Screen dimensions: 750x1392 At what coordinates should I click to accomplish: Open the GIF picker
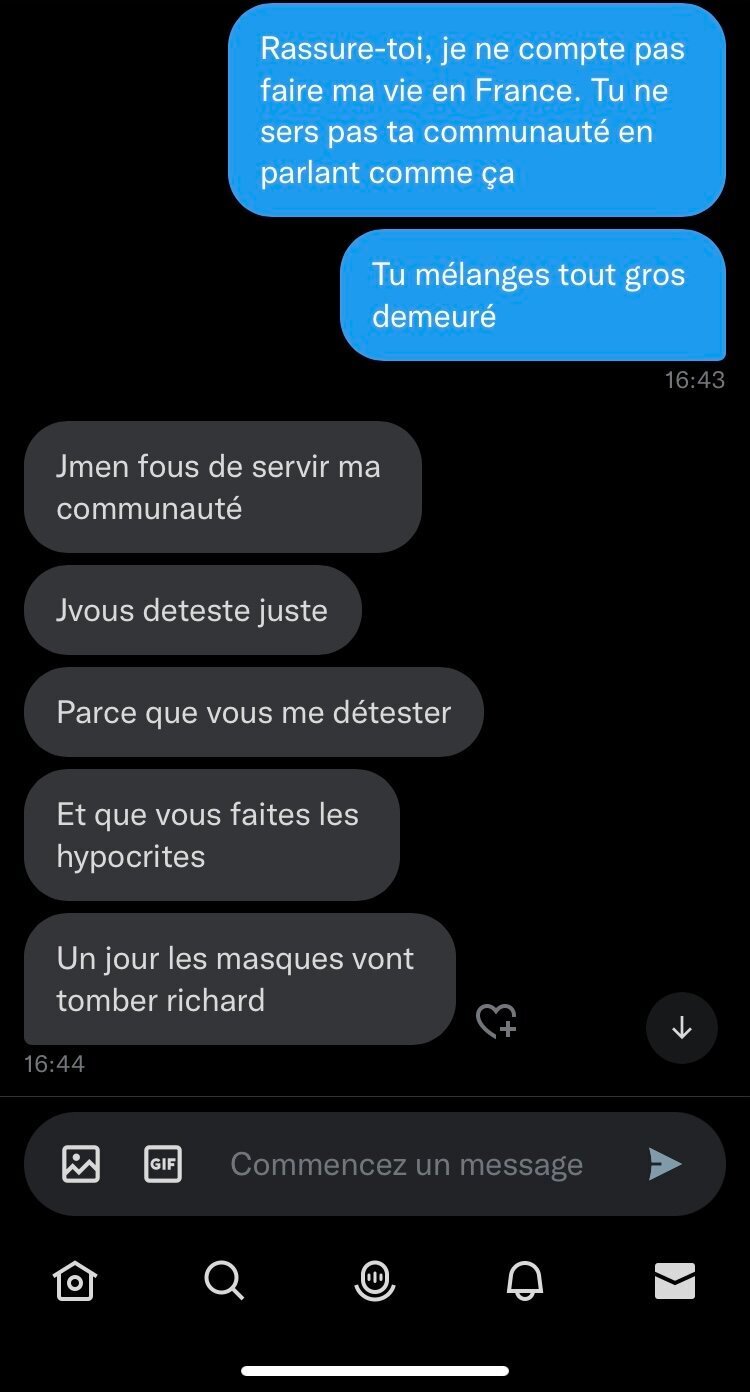tap(163, 1164)
